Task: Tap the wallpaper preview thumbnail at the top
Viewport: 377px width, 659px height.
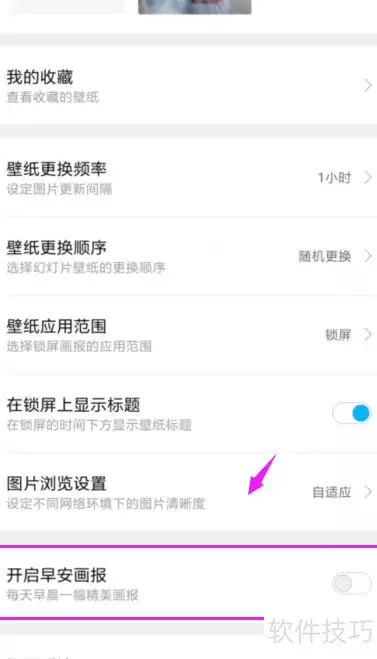Action: [x=195, y=7]
